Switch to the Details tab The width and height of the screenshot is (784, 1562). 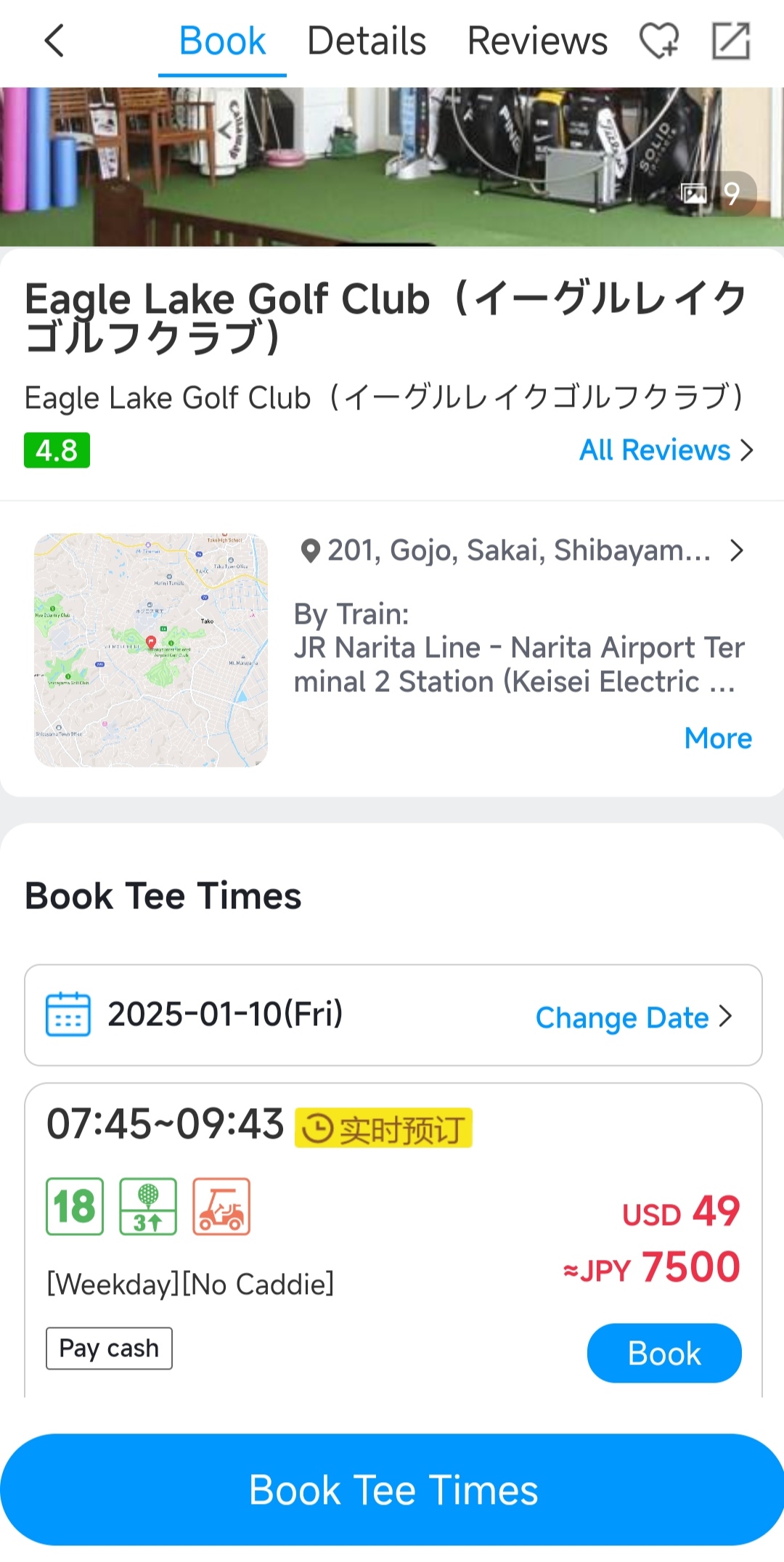point(367,41)
